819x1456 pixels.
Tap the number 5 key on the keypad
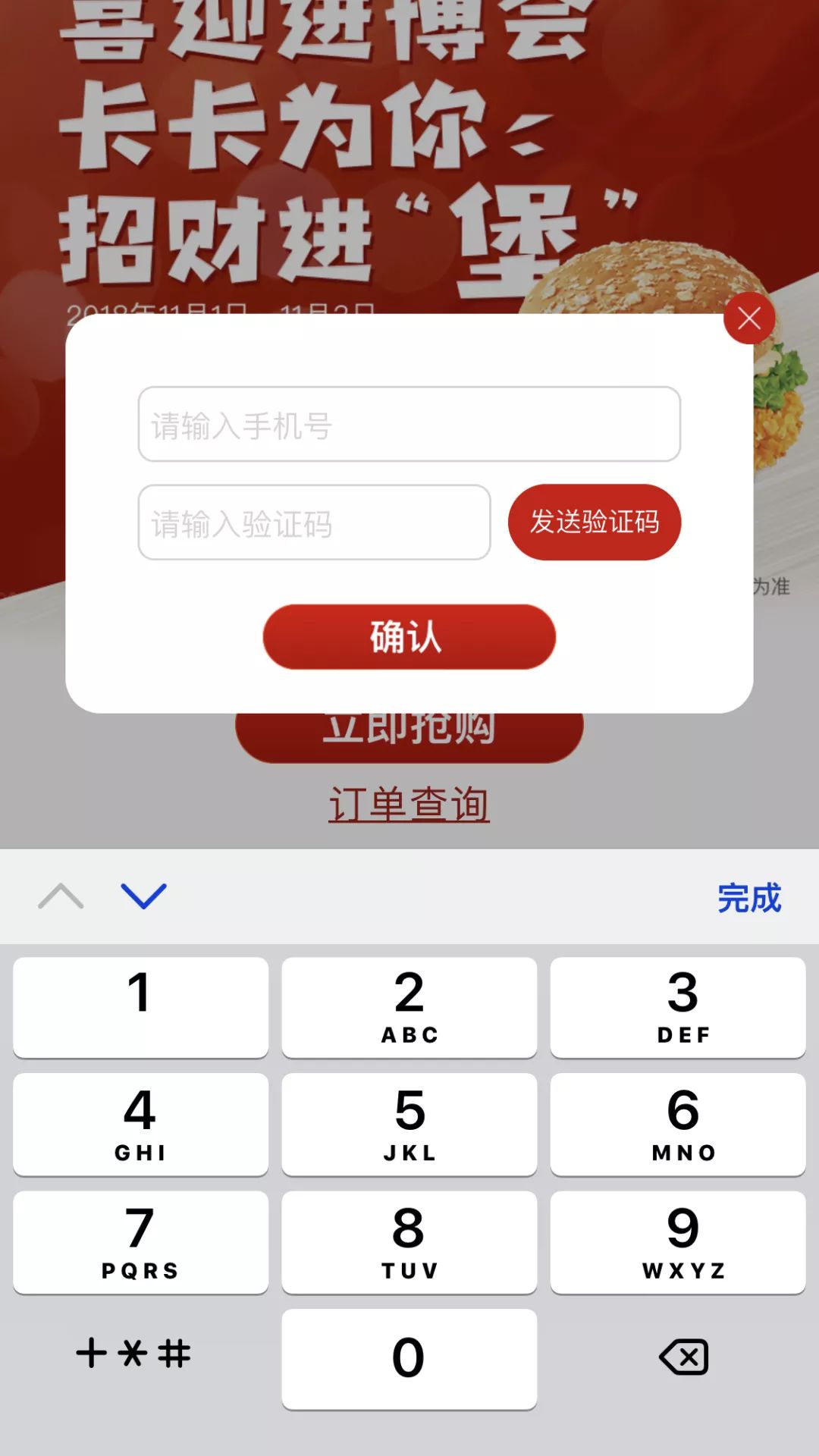(409, 1125)
